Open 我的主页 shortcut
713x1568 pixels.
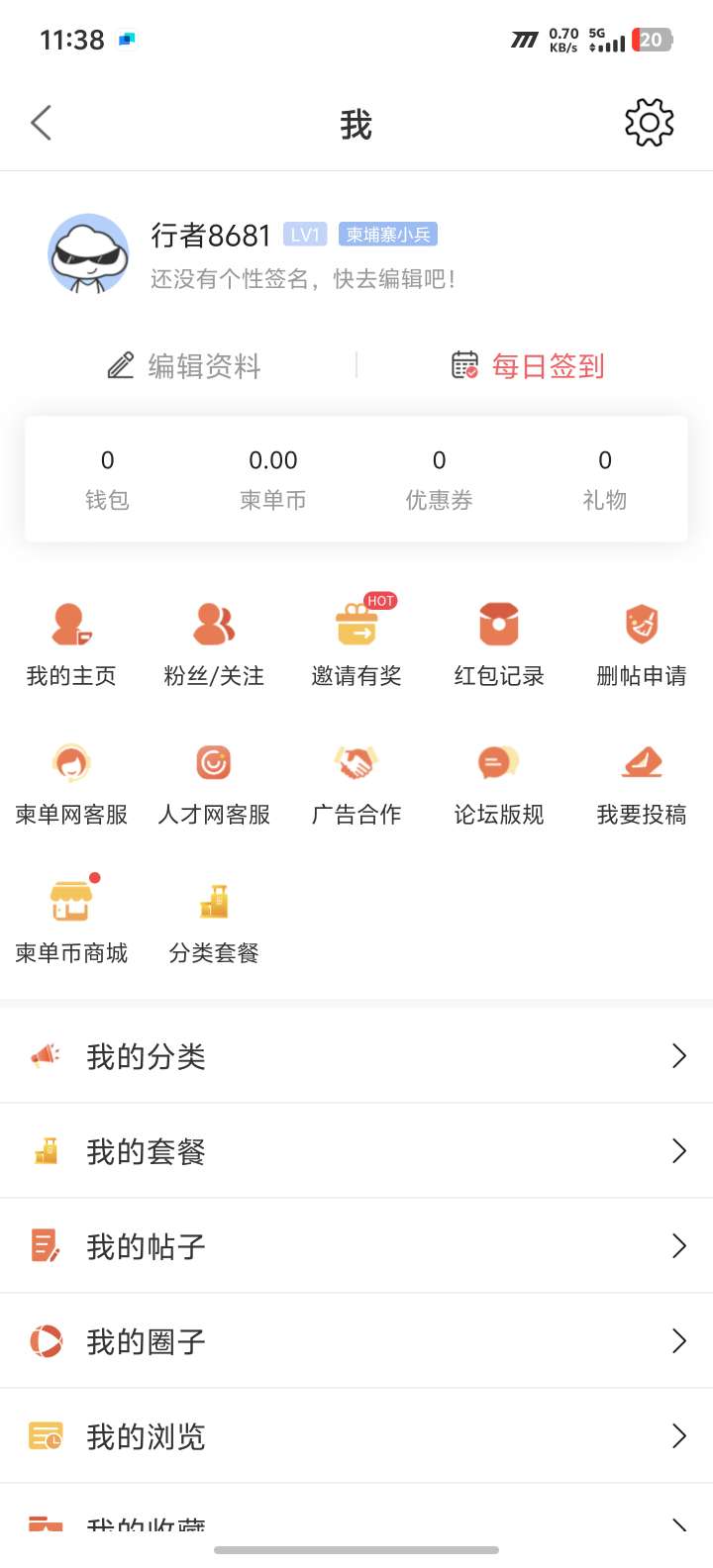pos(71,643)
